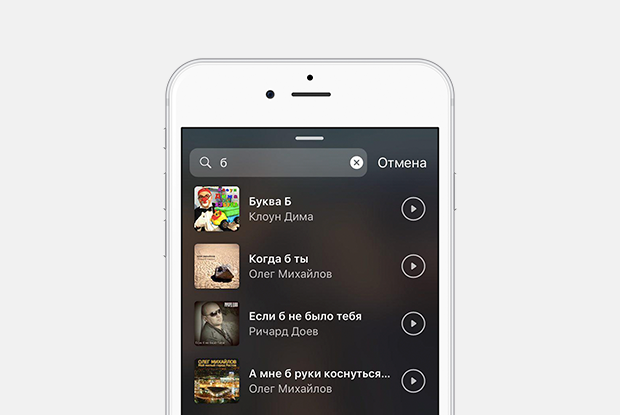Tap the search field containing б
The width and height of the screenshot is (620, 415).
[x=275, y=163]
